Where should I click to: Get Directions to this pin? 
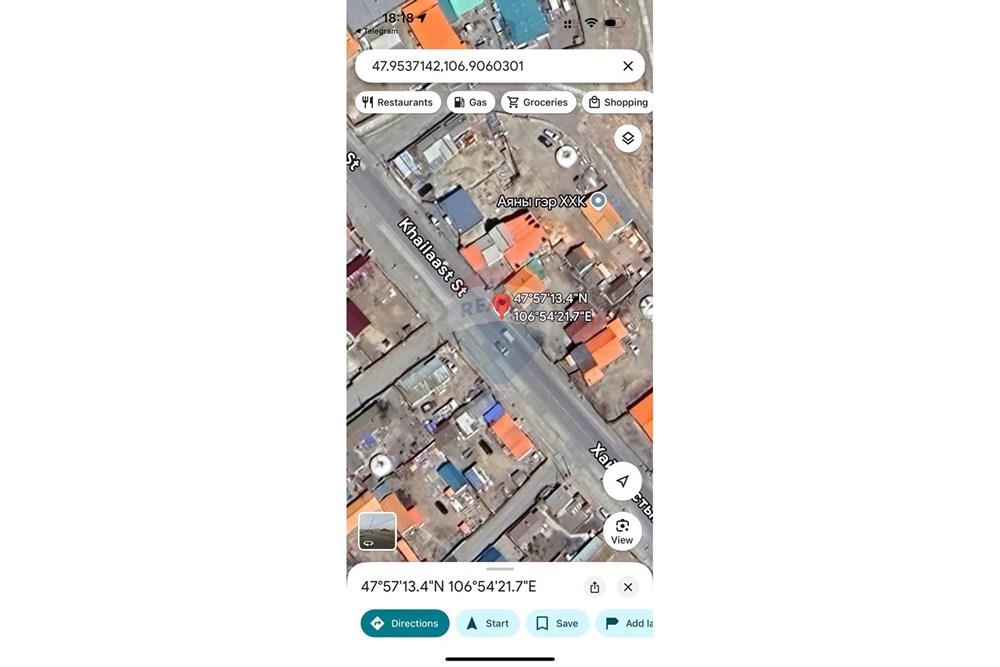(405, 623)
